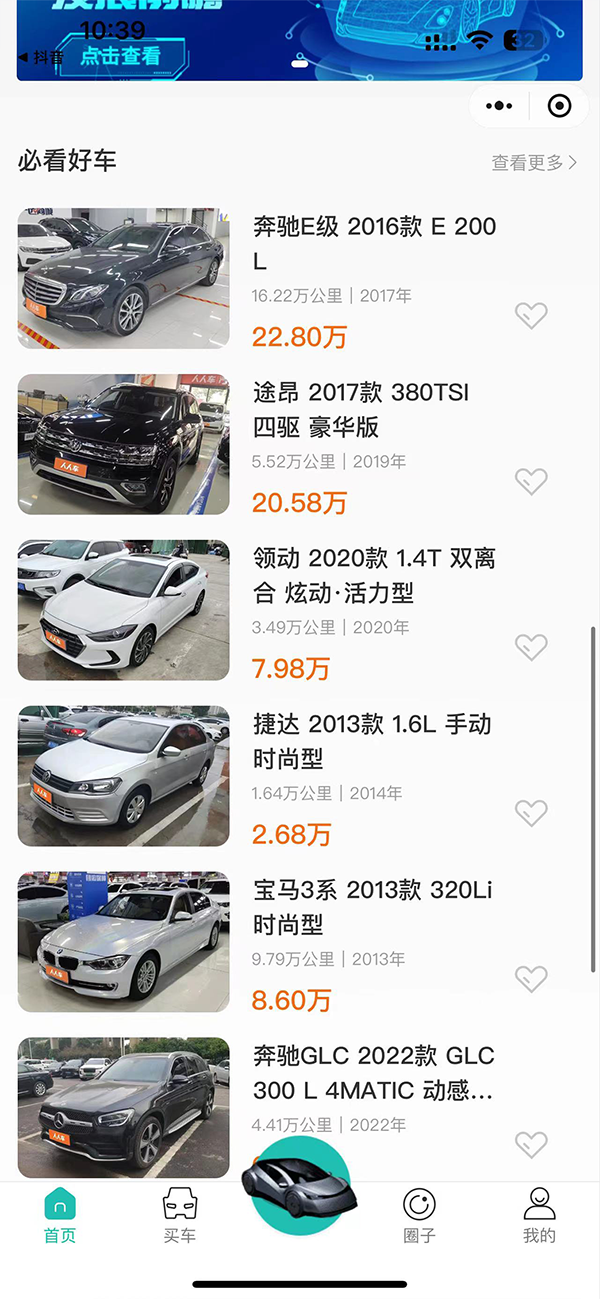Close the mini program with the circle button
This screenshot has height=1299, width=600.
559,106
